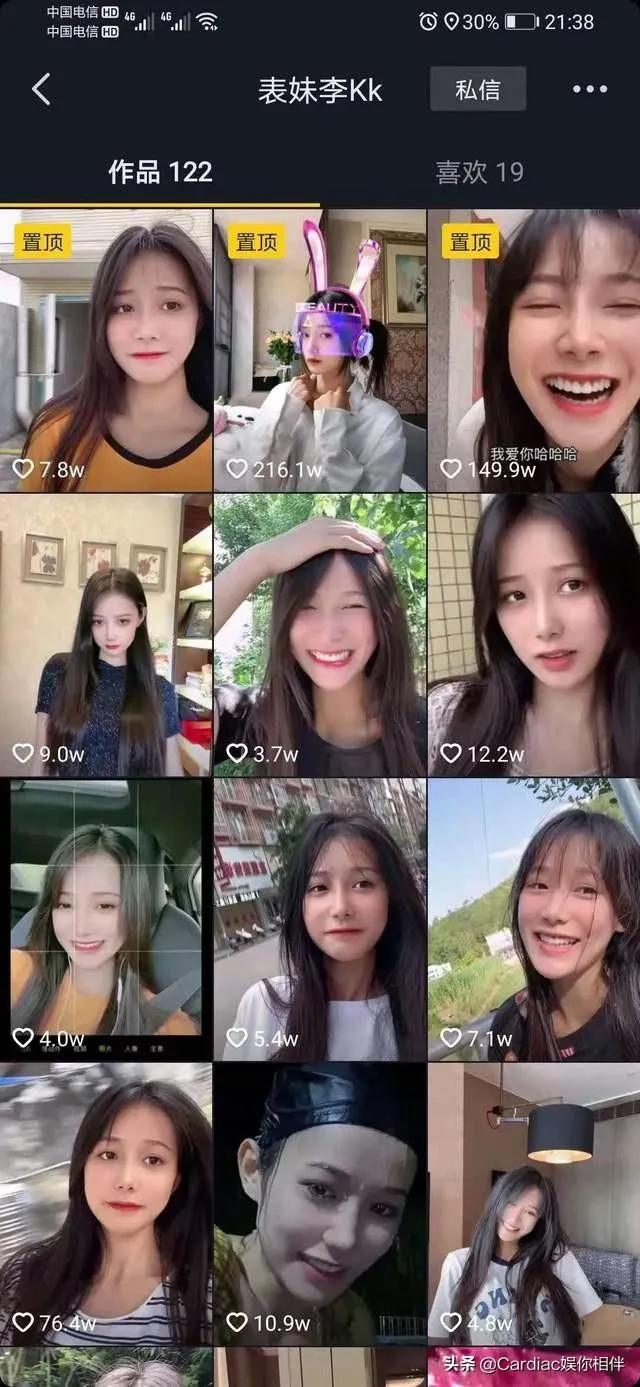Open the video with 76.4w likes
This screenshot has height=1387, width=640.
(106, 1204)
